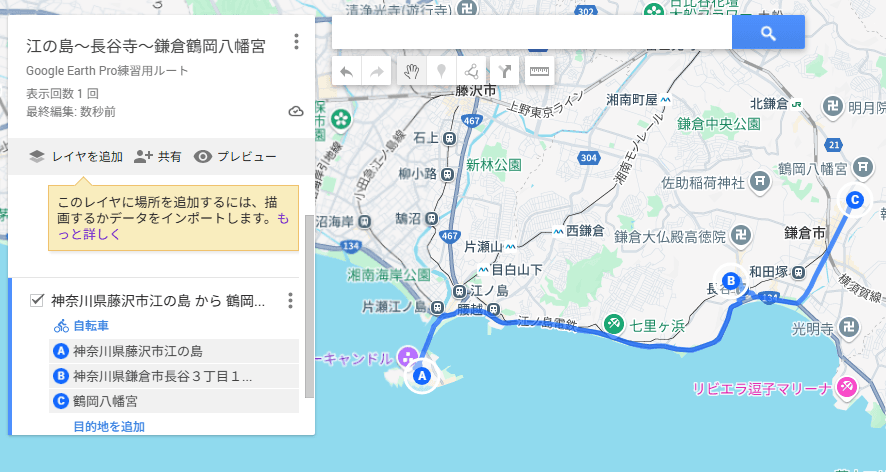
Task: Select waypoint C 鶴岡八幡宮
Action: (105, 401)
